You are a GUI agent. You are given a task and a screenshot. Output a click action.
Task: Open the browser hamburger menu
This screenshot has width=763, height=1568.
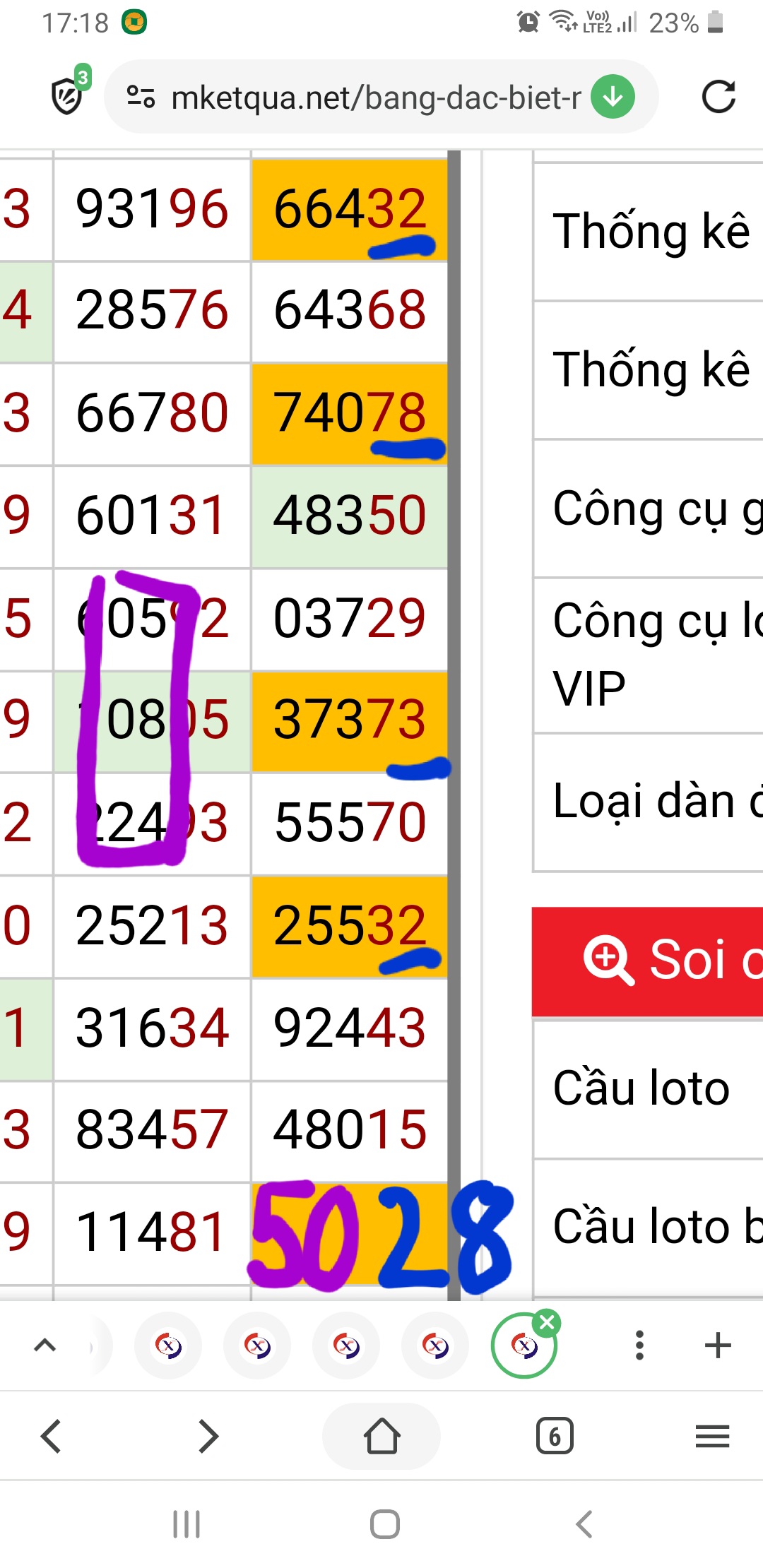pyautogui.click(x=712, y=1436)
